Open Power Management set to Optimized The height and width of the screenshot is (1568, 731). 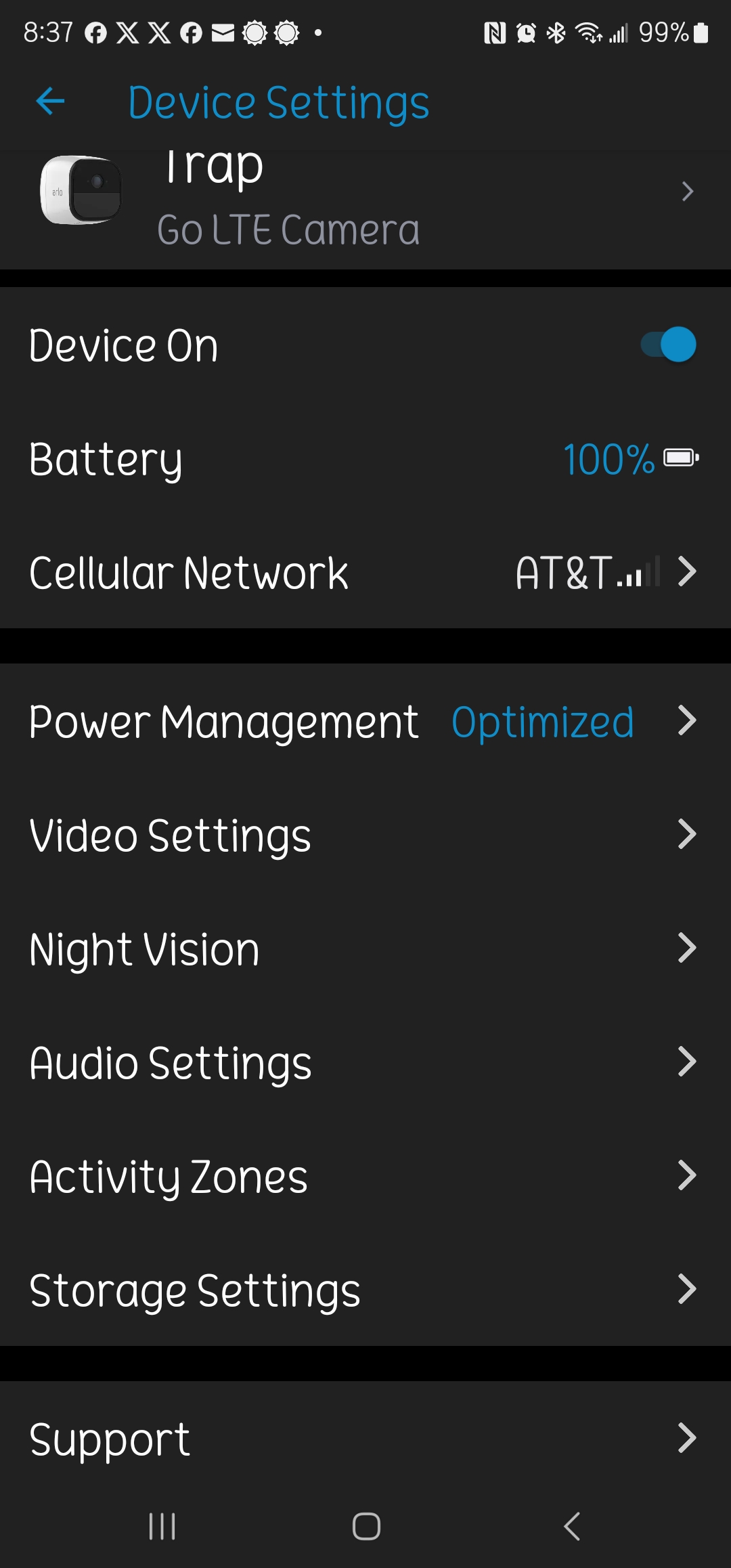[x=365, y=722]
